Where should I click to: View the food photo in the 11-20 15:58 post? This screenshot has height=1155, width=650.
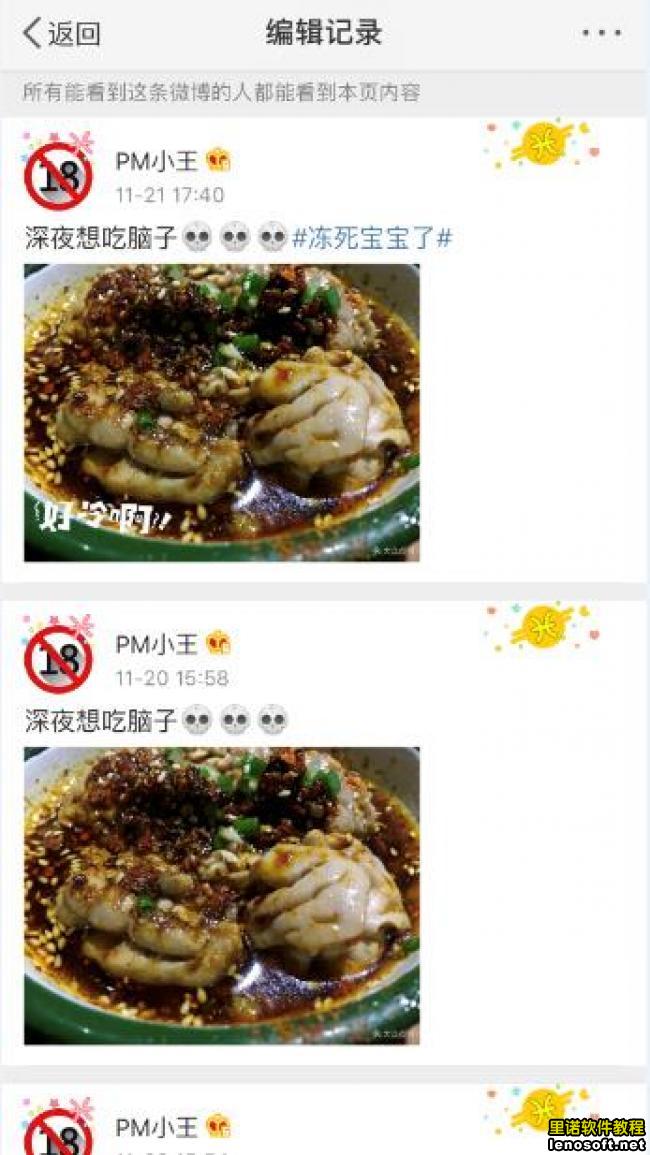[222, 895]
